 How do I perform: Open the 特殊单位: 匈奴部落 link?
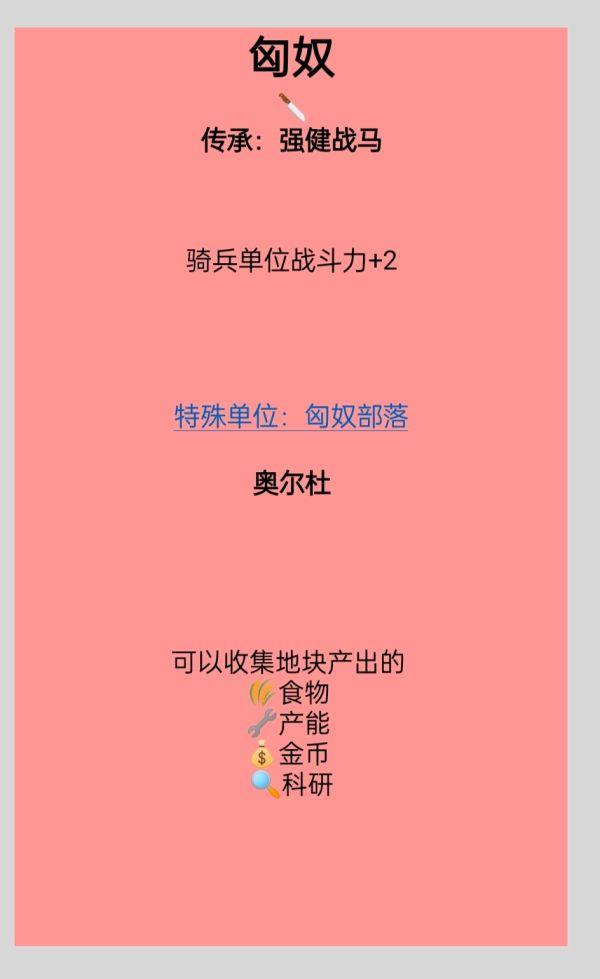291,416
